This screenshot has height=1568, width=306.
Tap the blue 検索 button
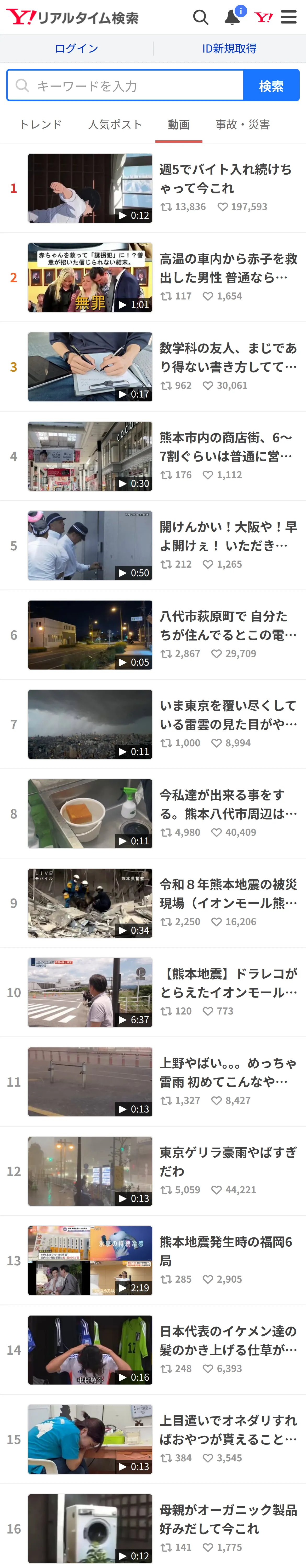coord(271,85)
